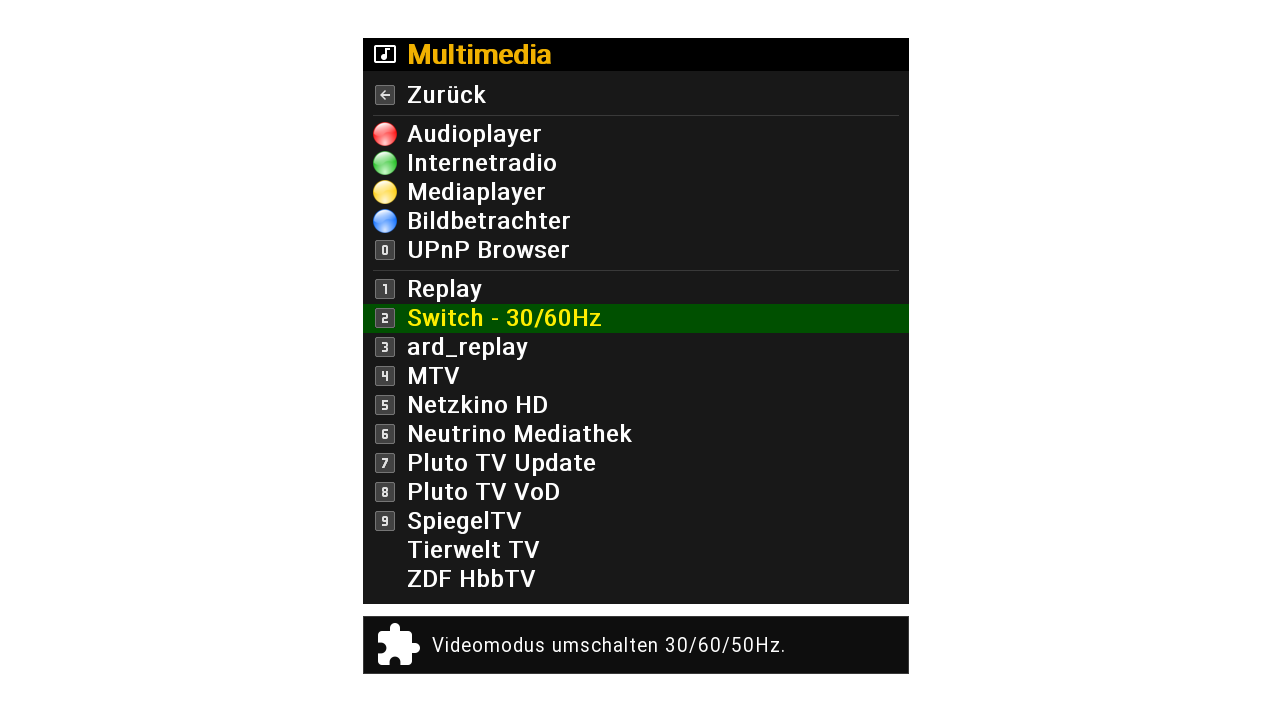Activate Switch - 30/60Hz

pos(504,318)
